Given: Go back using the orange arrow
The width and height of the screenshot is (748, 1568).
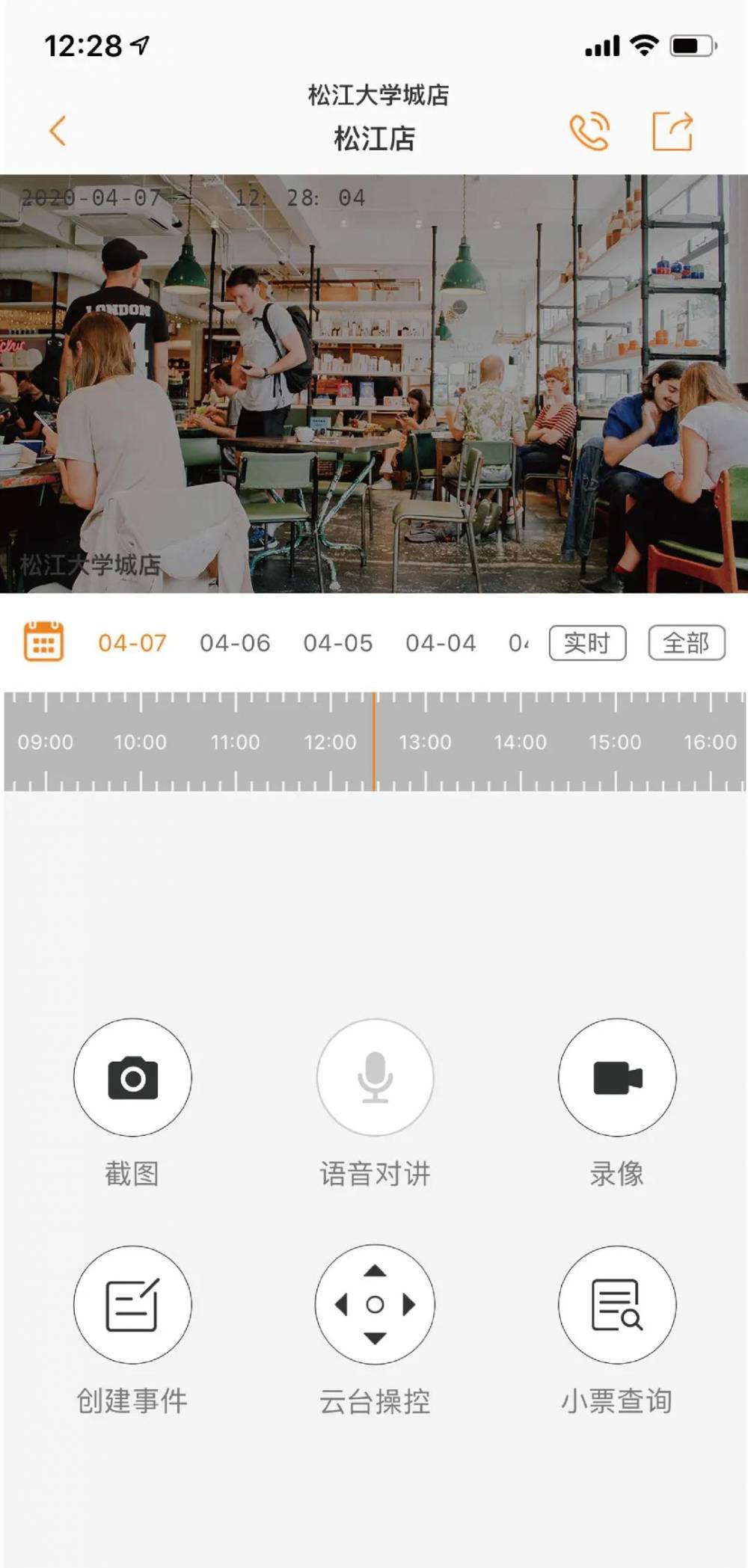Looking at the screenshot, I should [58, 131].
